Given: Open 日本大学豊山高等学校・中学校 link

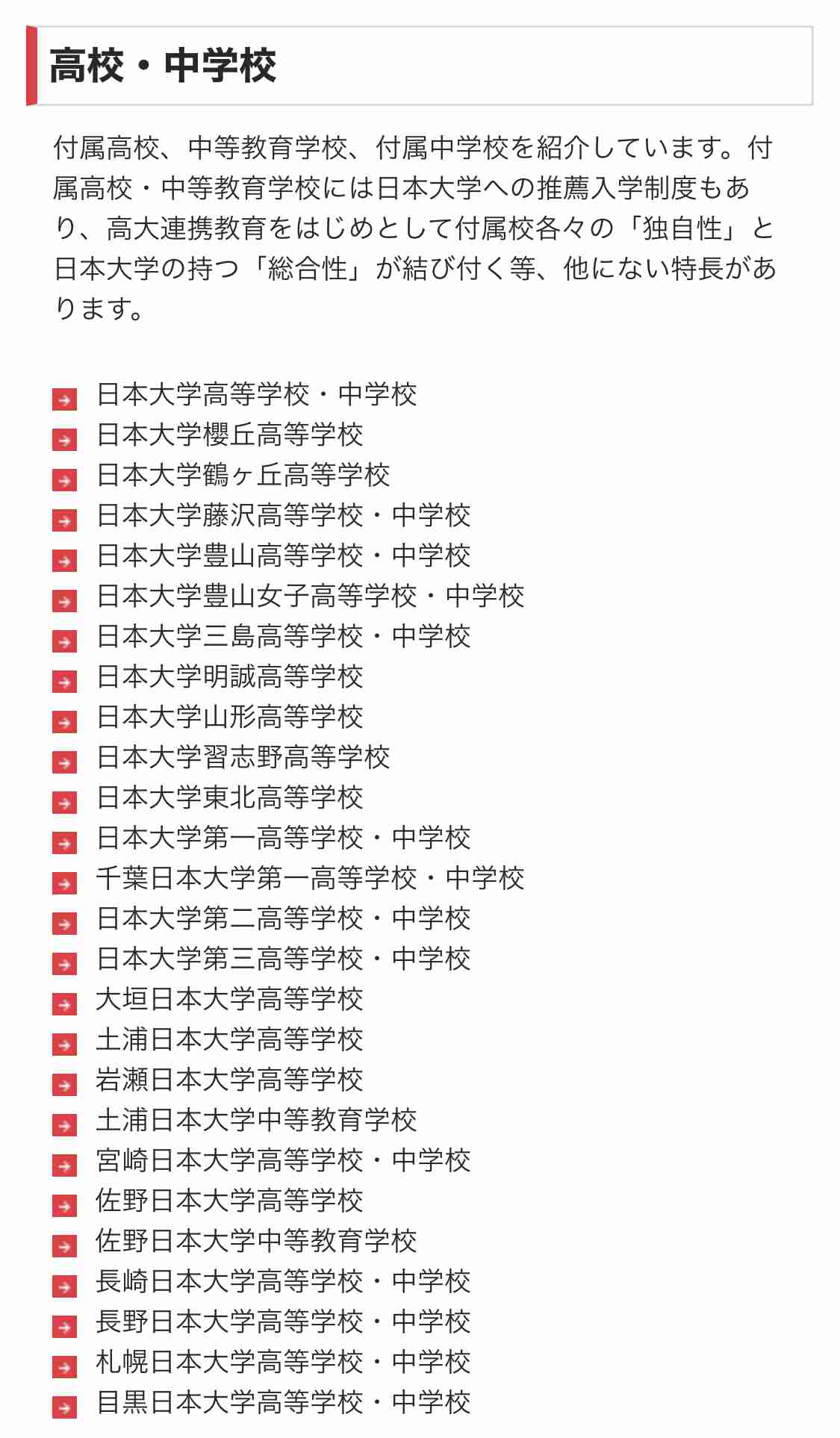Looking at the screenshot, I should point(283,556).
